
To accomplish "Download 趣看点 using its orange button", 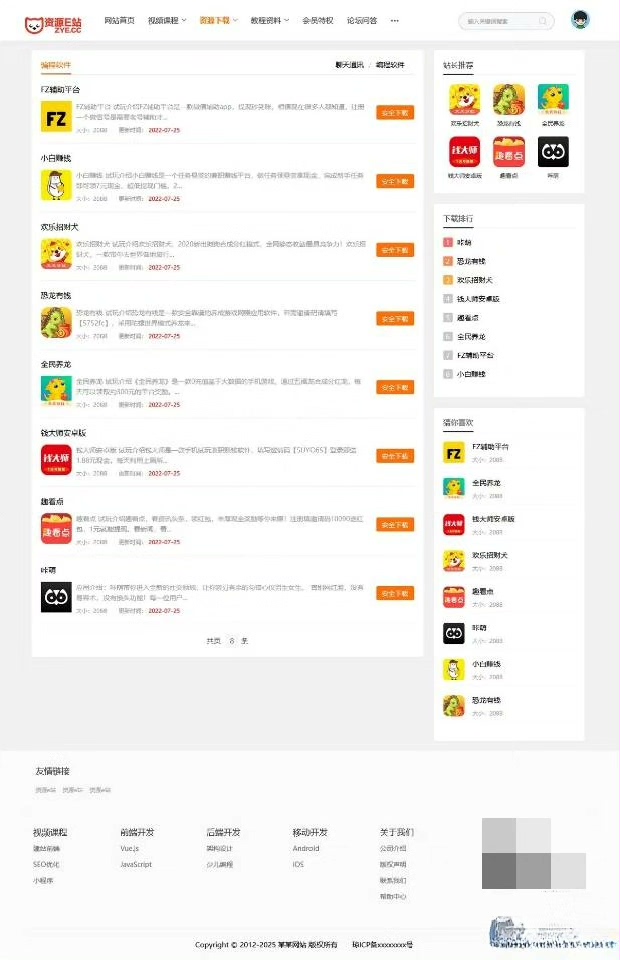I will (395, 524).
